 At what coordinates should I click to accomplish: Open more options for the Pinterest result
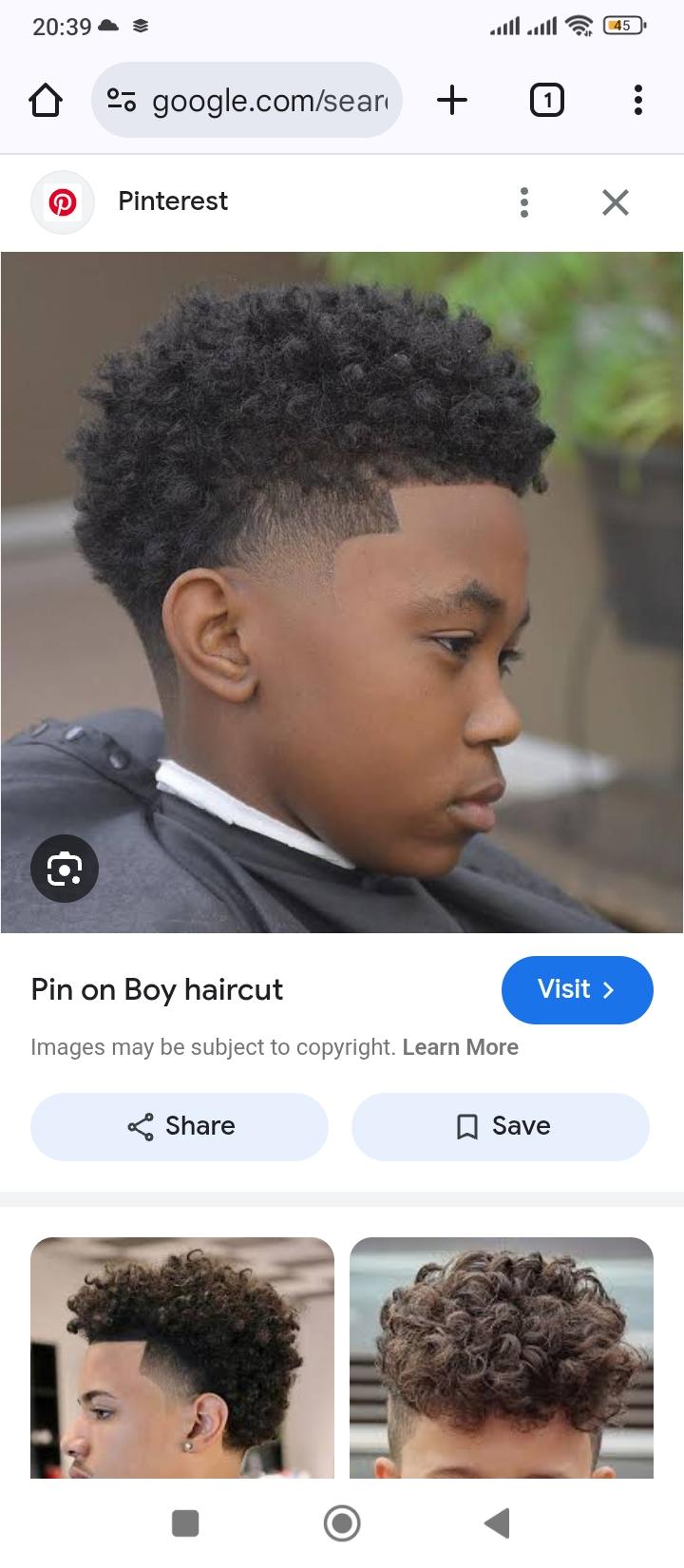pos(523,201)
